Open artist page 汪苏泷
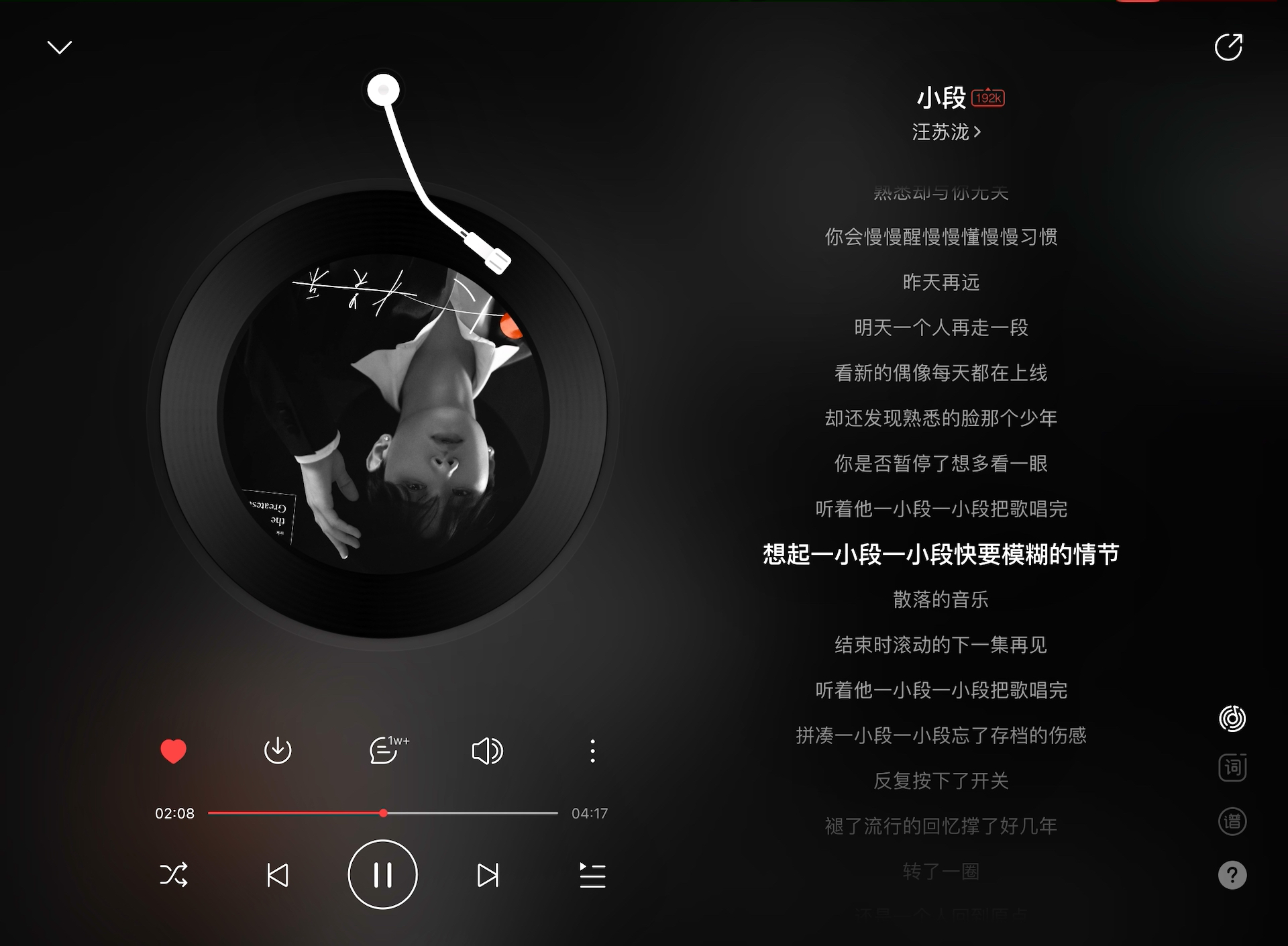The image size is (1288, 946). pyautogui.click(x=946, y=132)
